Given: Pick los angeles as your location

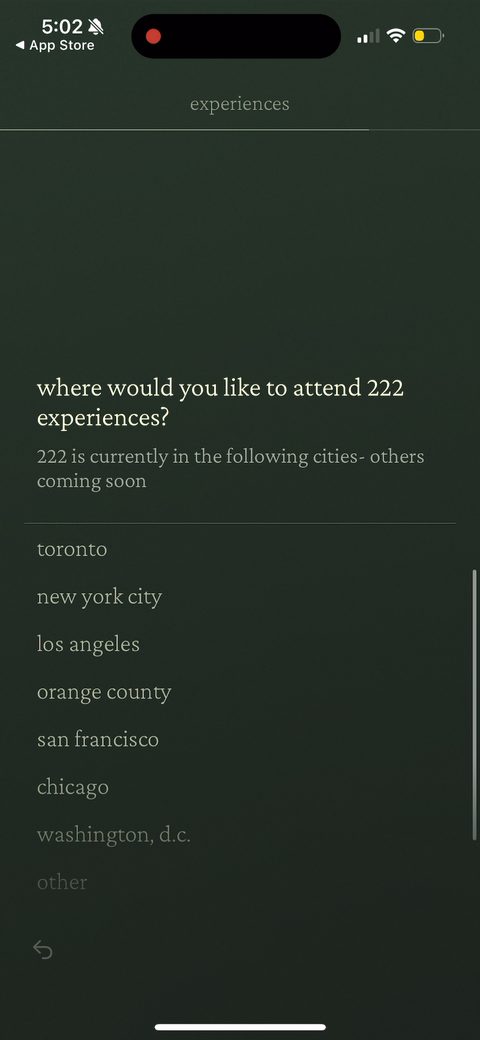Looking at the screenshot, I should click(x=88, y=645).
